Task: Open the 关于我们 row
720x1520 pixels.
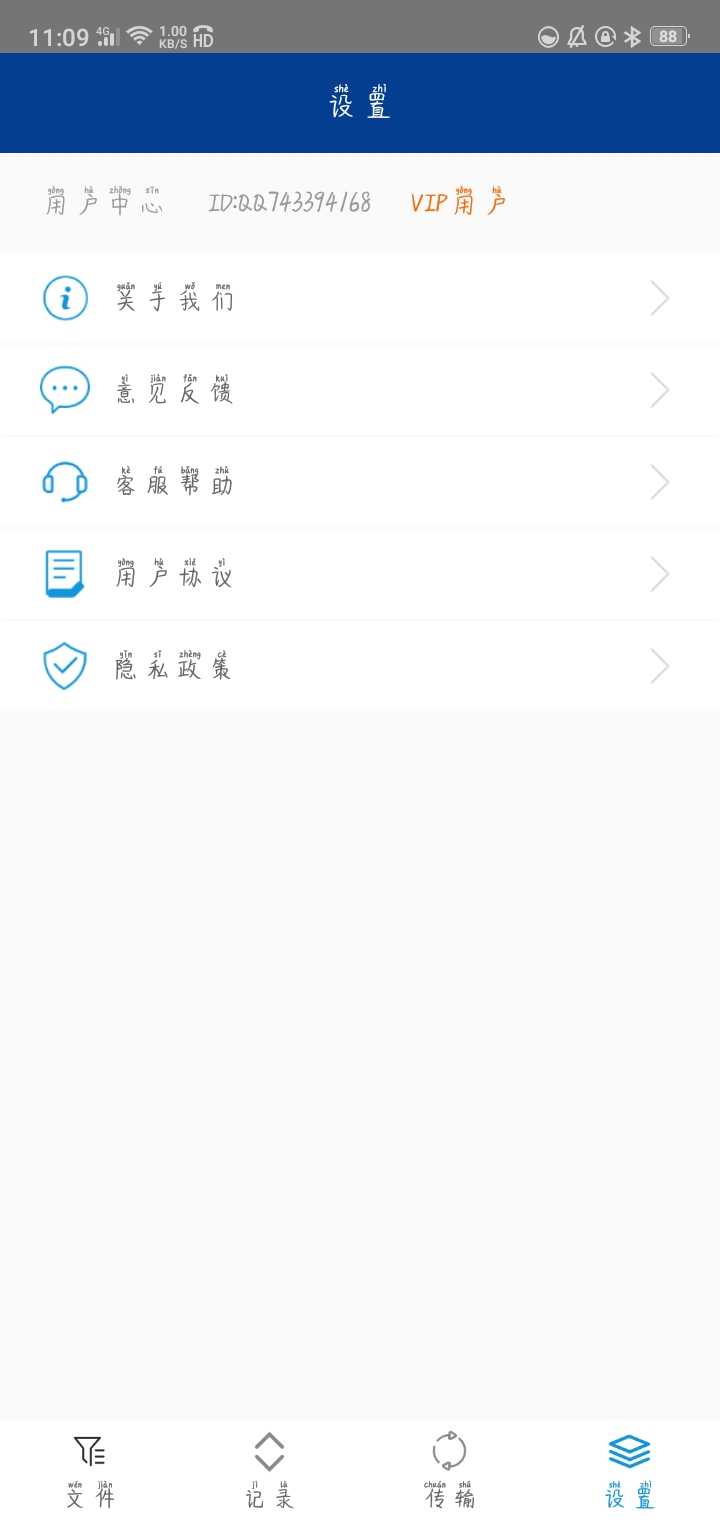Action: click(360, 298)
